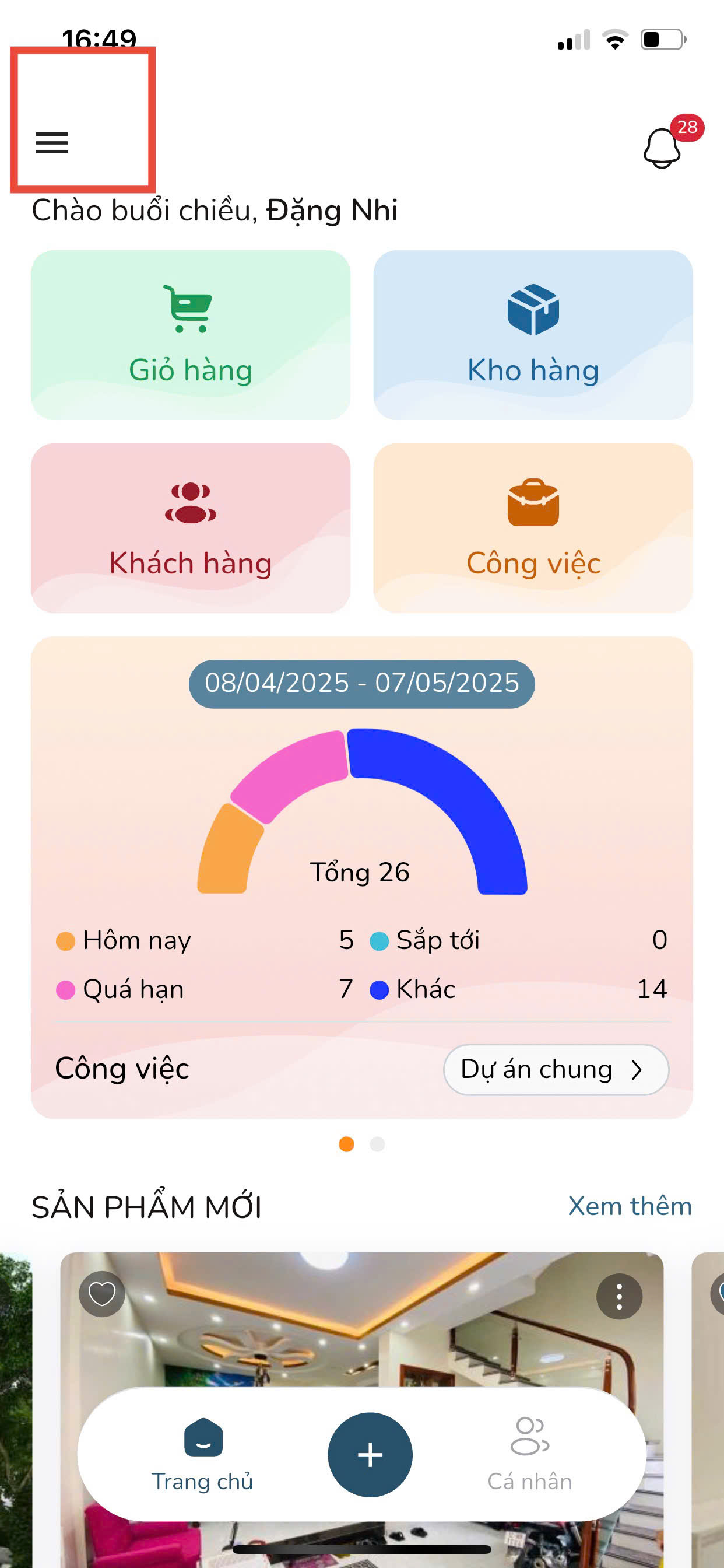Tap the plus button to create
Screen dimensions: 724x1568
[370, 1455]
